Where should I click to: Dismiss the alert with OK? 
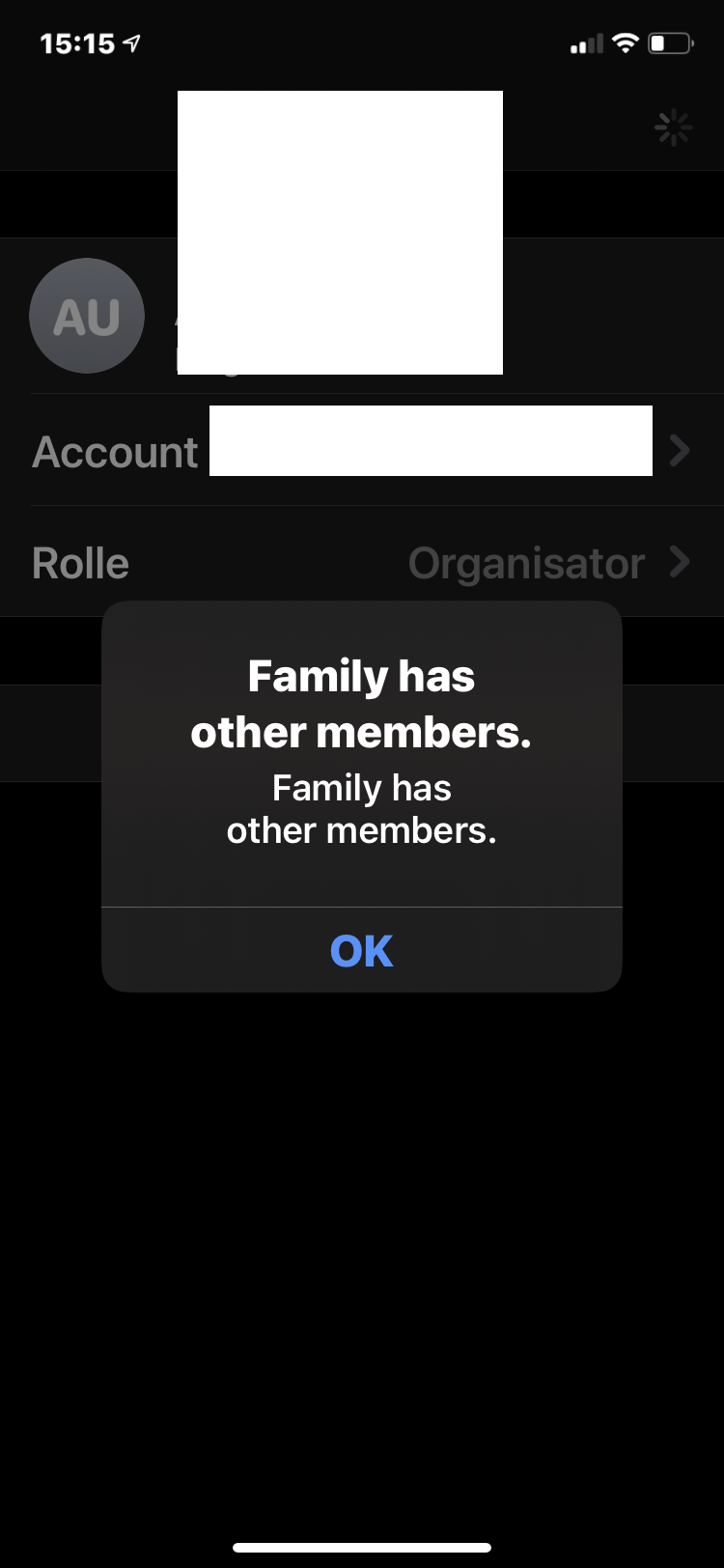(361, 950)
